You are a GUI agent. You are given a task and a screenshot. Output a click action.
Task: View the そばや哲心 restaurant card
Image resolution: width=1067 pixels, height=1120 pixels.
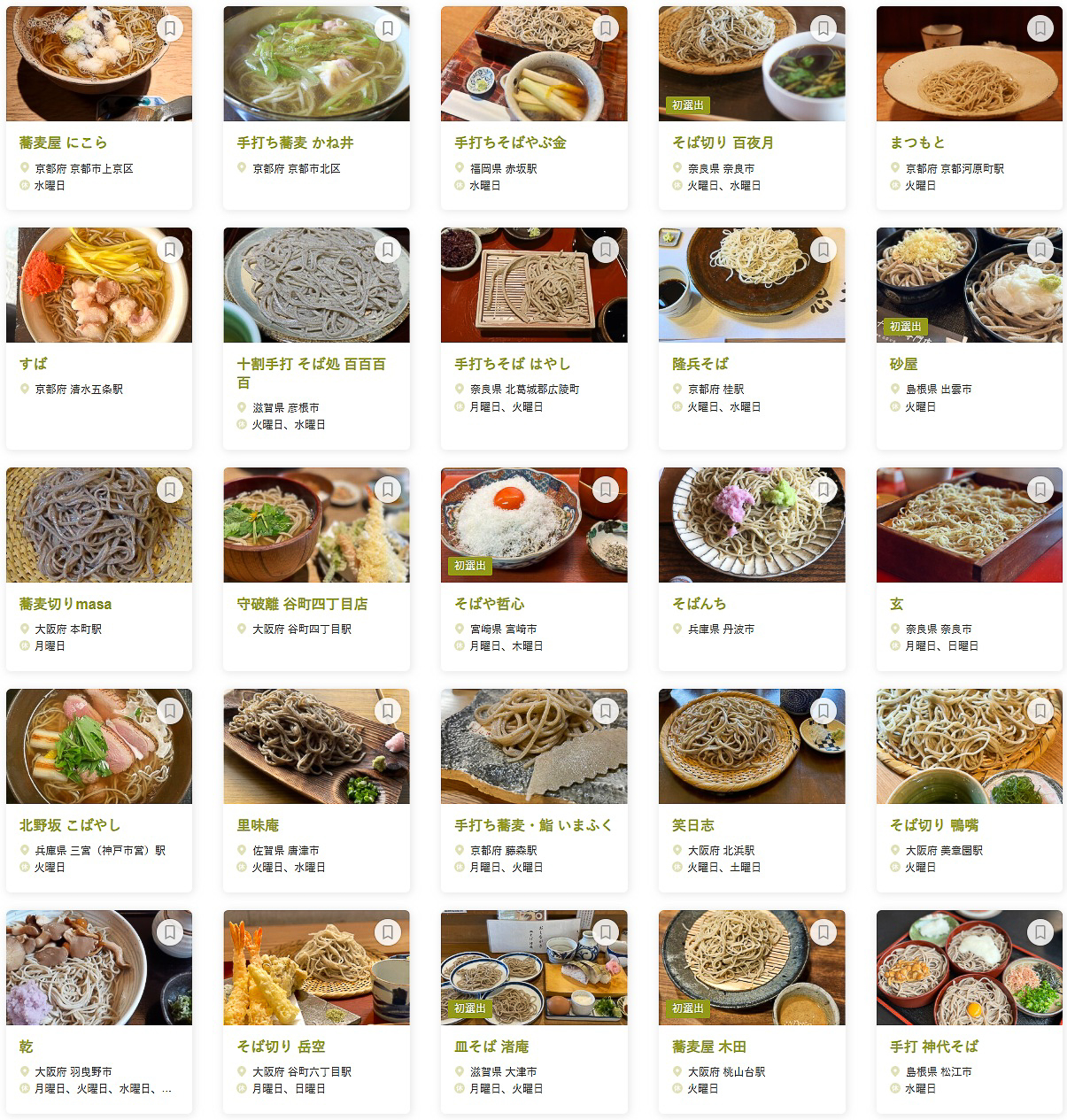coord(490,604)
